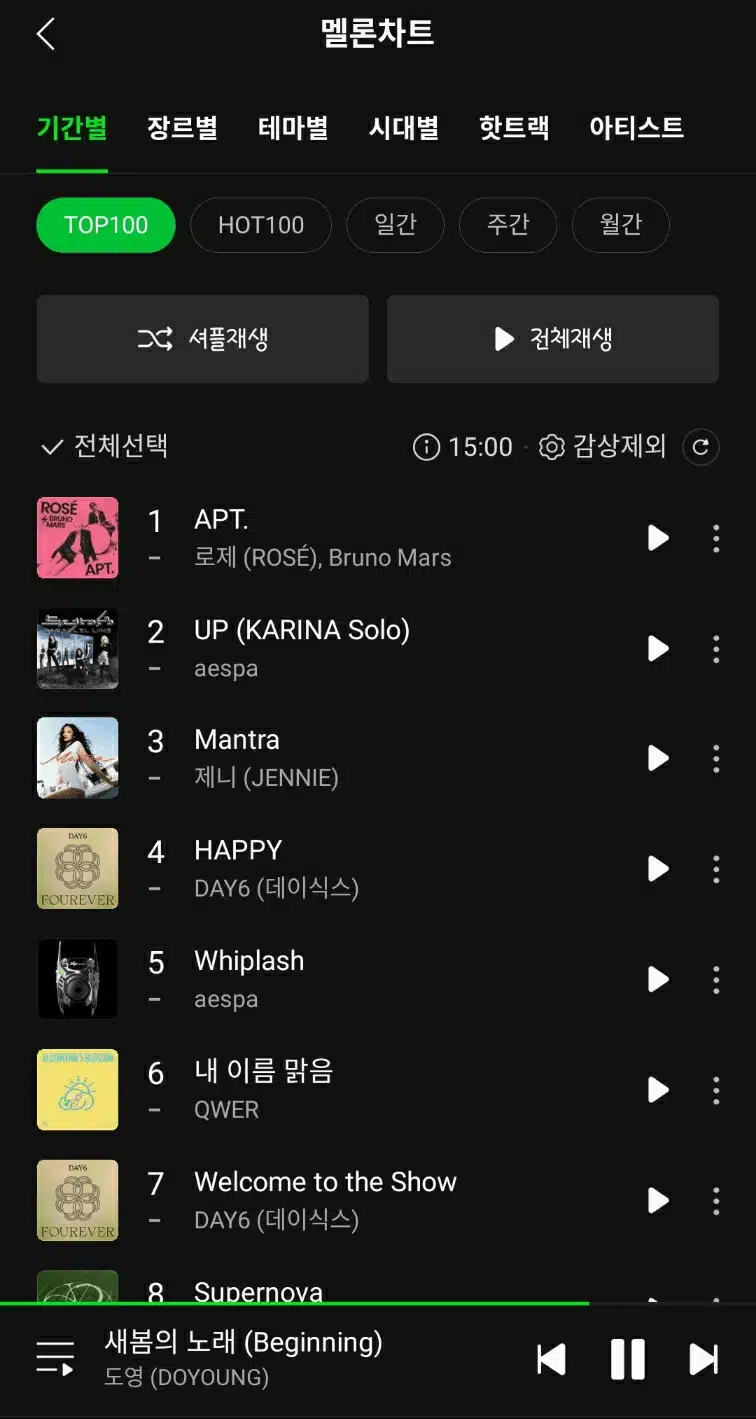Open more options for Mantra
This screenshot has width=756, height=1419.
pyautogui.click(x=716, y=759)
